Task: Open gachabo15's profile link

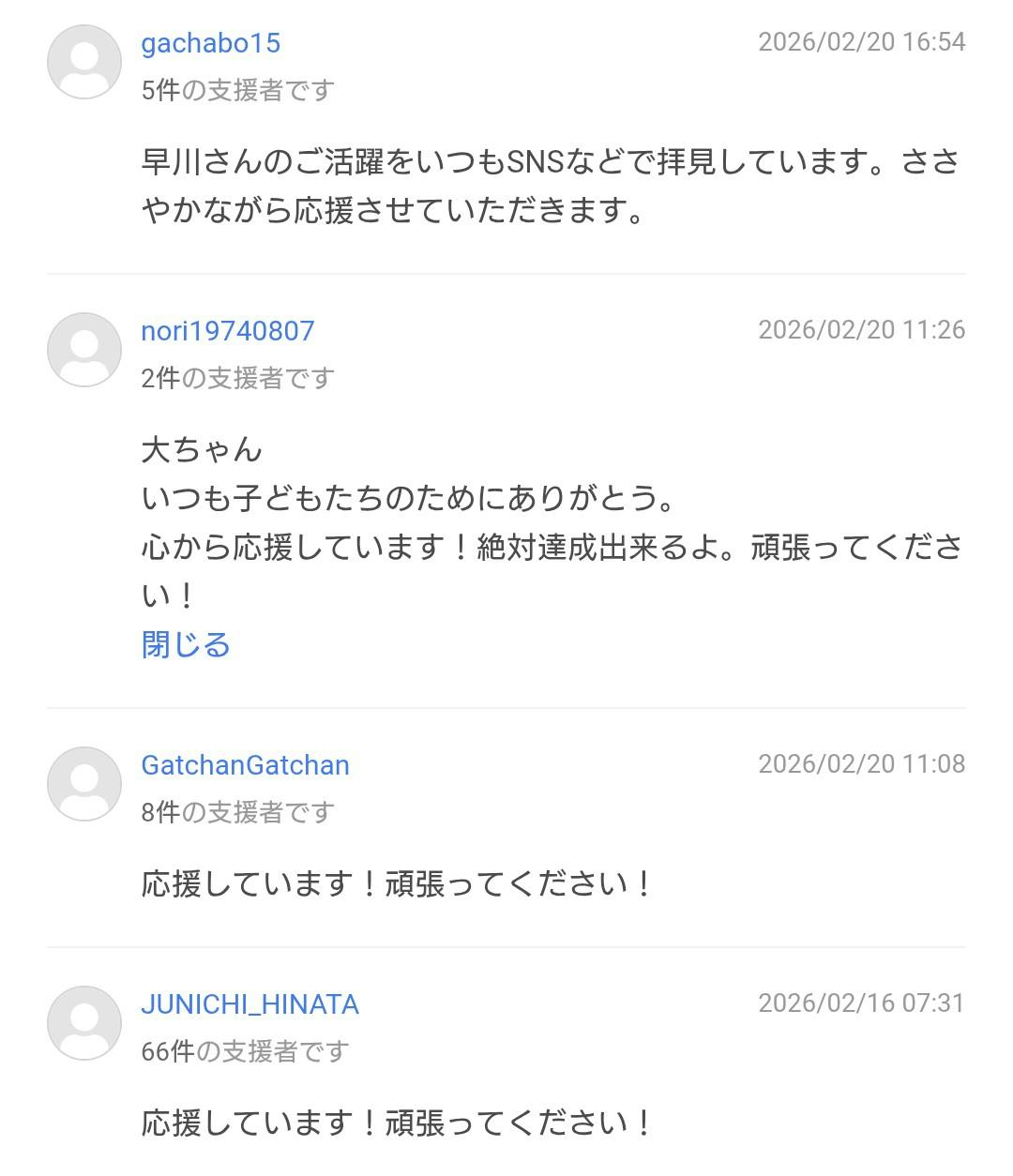Action: click(x=211, y=43)
